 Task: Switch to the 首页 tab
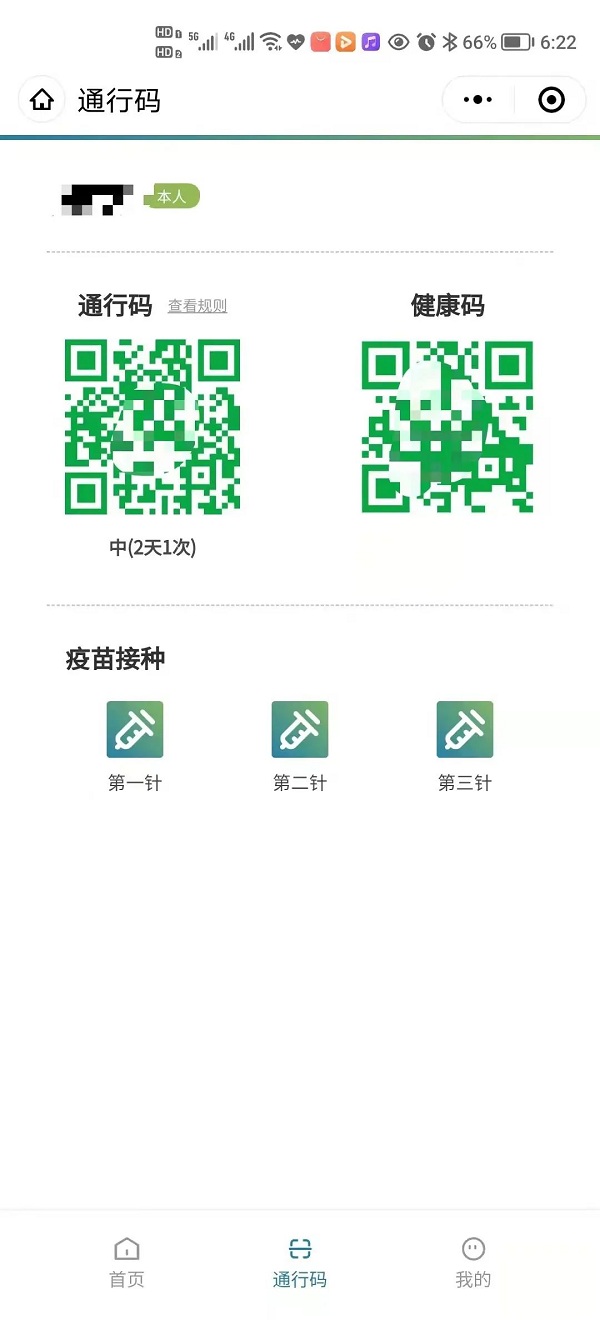(127, 1261)
